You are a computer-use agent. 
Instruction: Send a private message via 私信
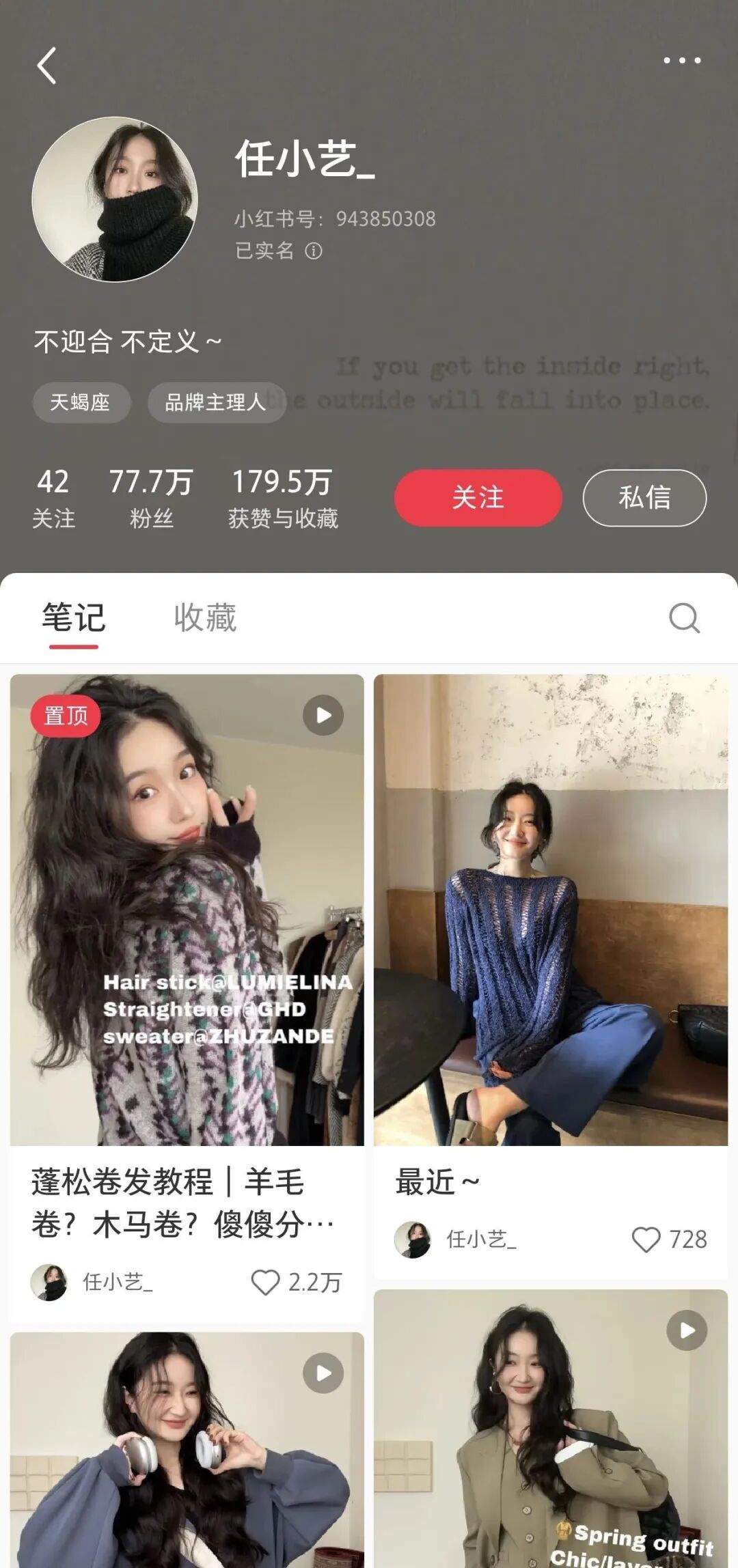coord(644,498)
